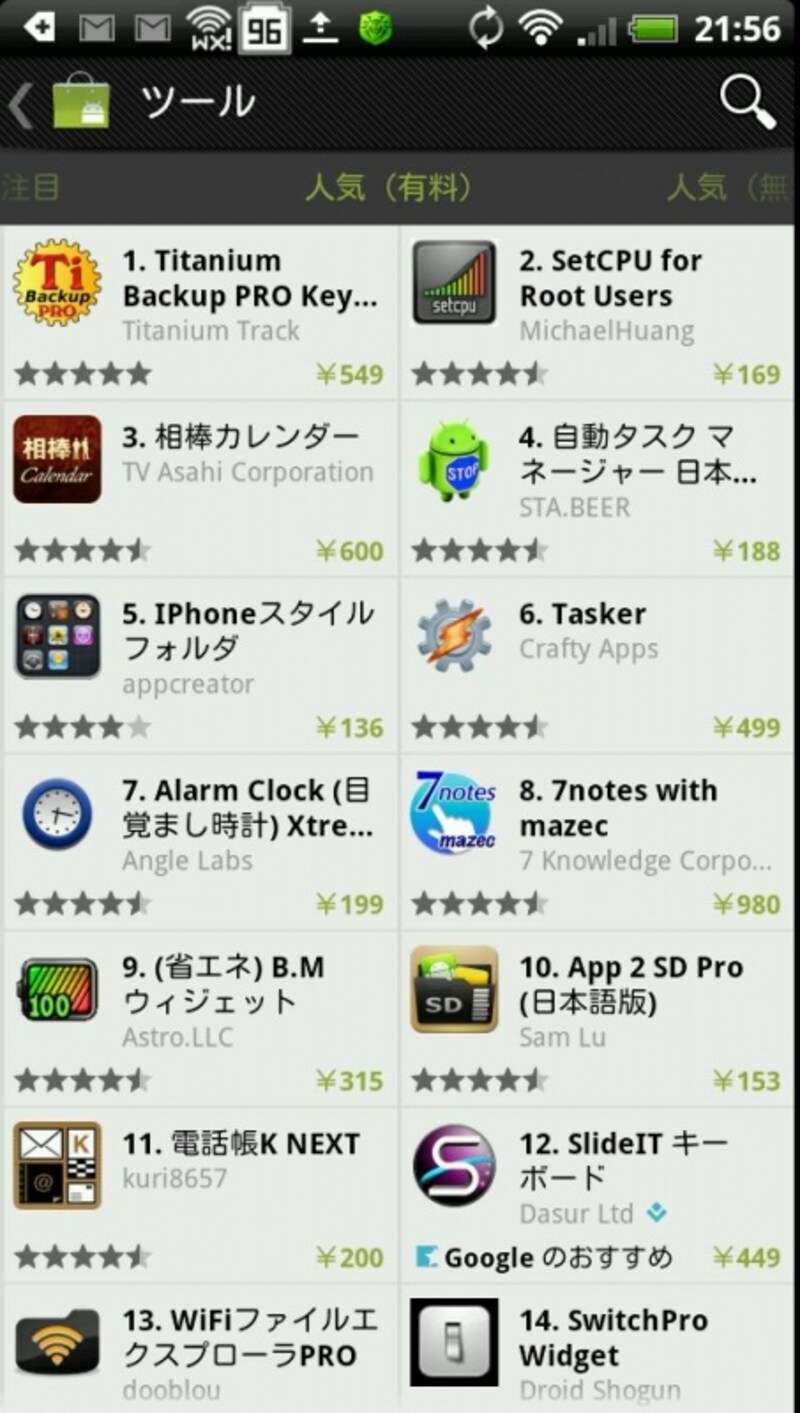Open (省エネ) B.M ウィジェット card

click(x=200, y=1018)
